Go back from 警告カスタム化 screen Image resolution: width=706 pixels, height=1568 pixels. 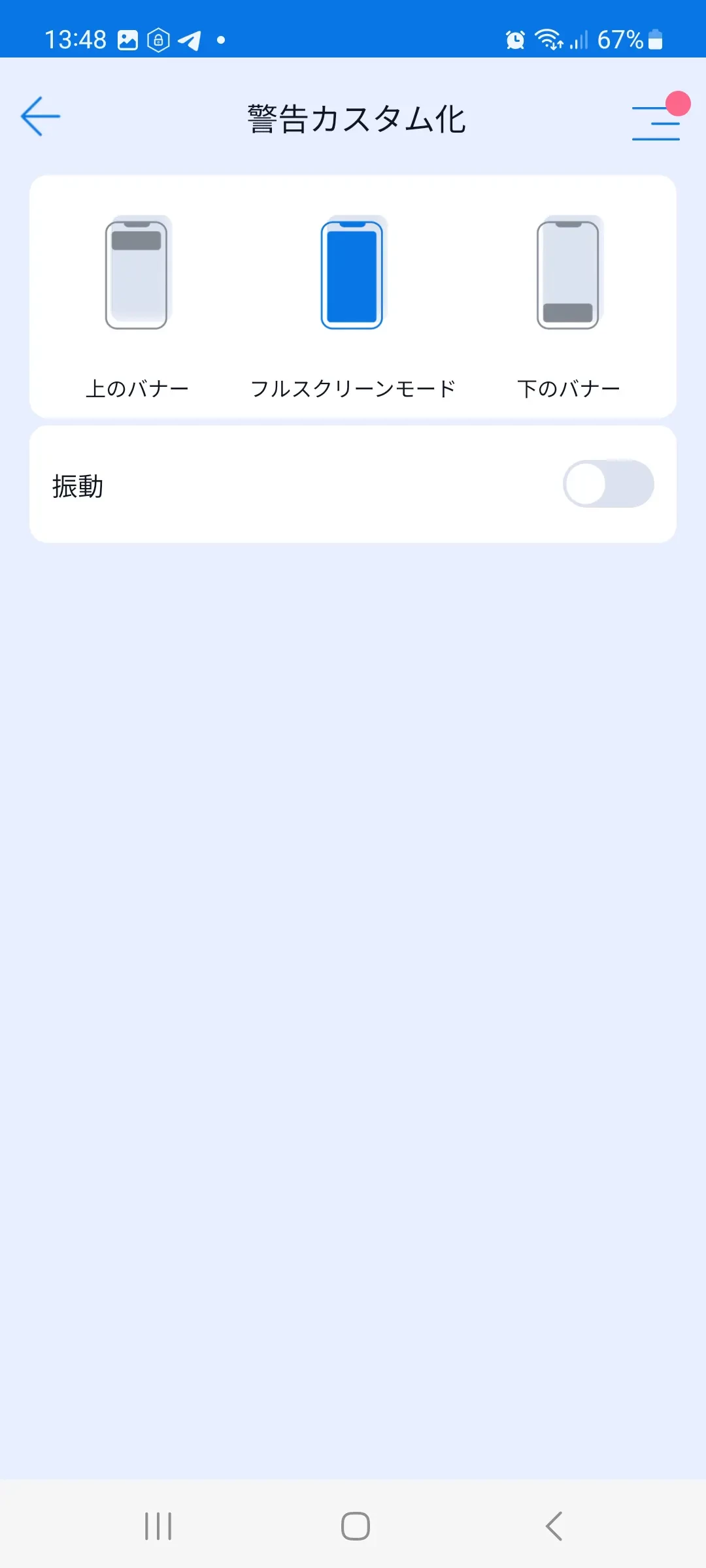click(41, 117)
